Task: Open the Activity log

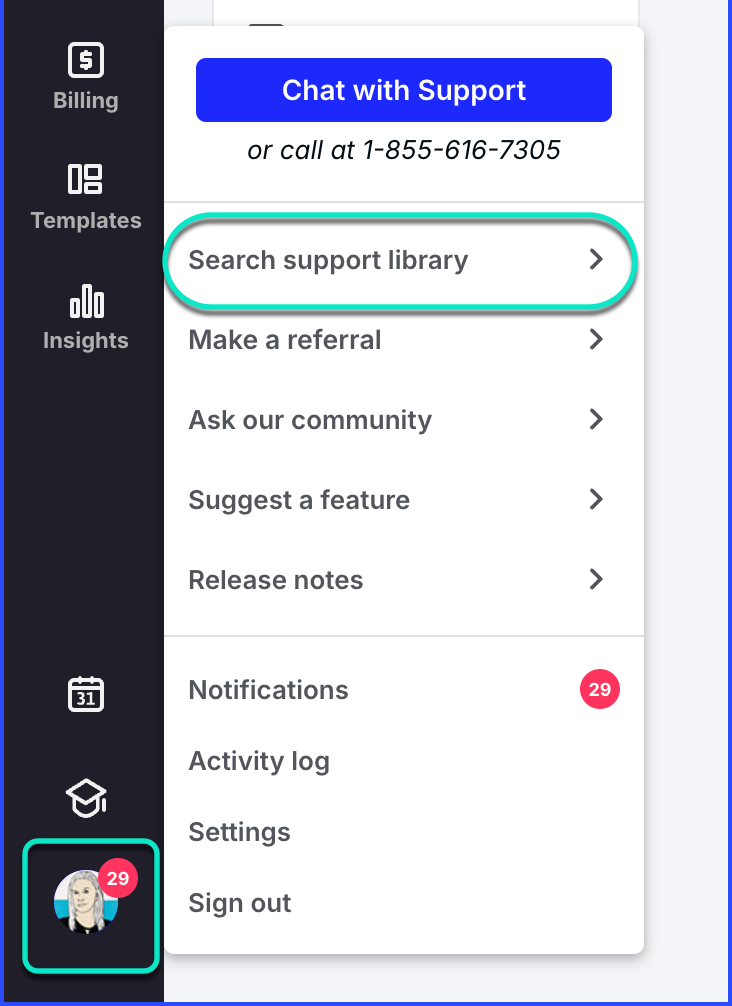Action: (259, 761)
